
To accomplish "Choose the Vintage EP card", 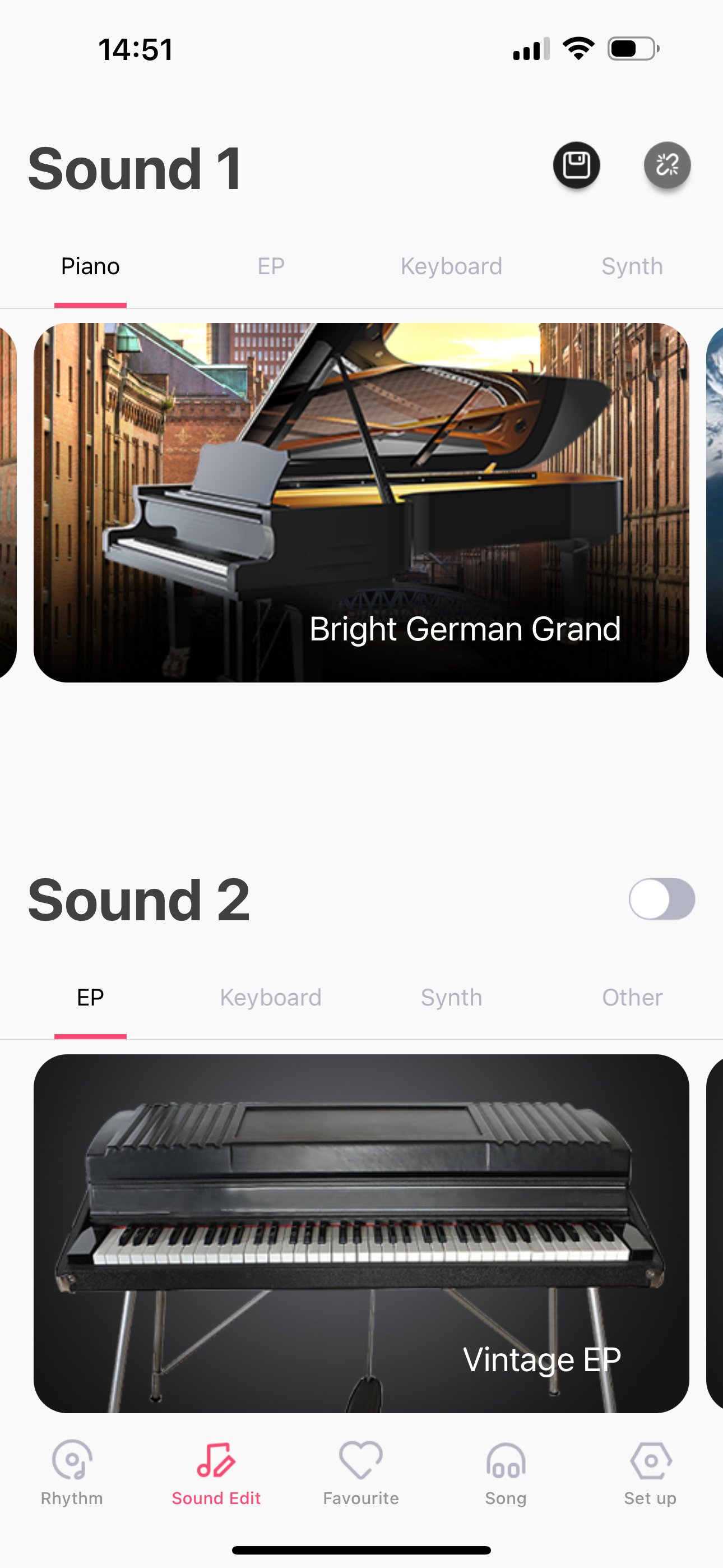I will tap(361, 1233).
